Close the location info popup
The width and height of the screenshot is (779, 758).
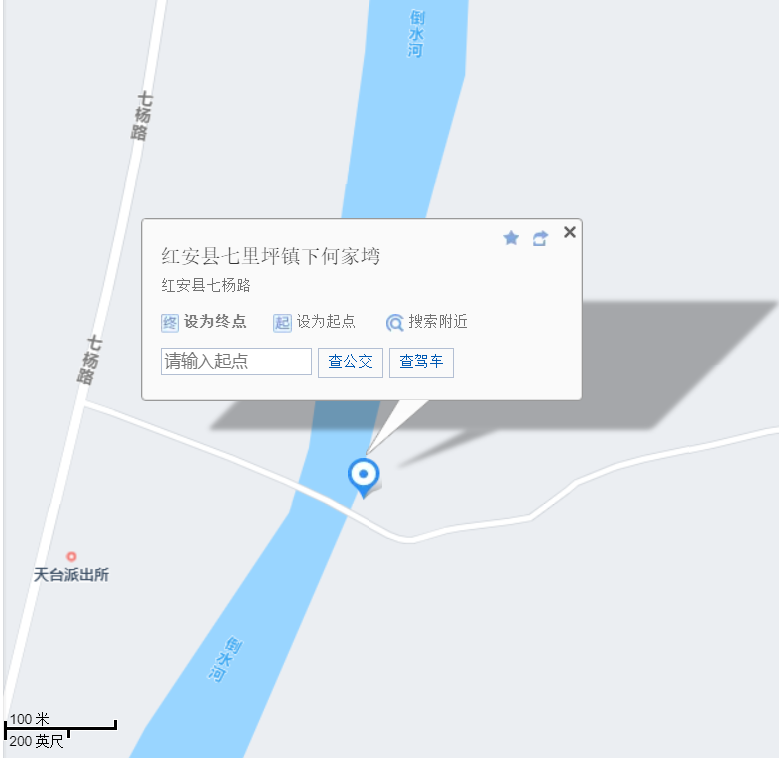pyautogui.click(x=570, y=232)
